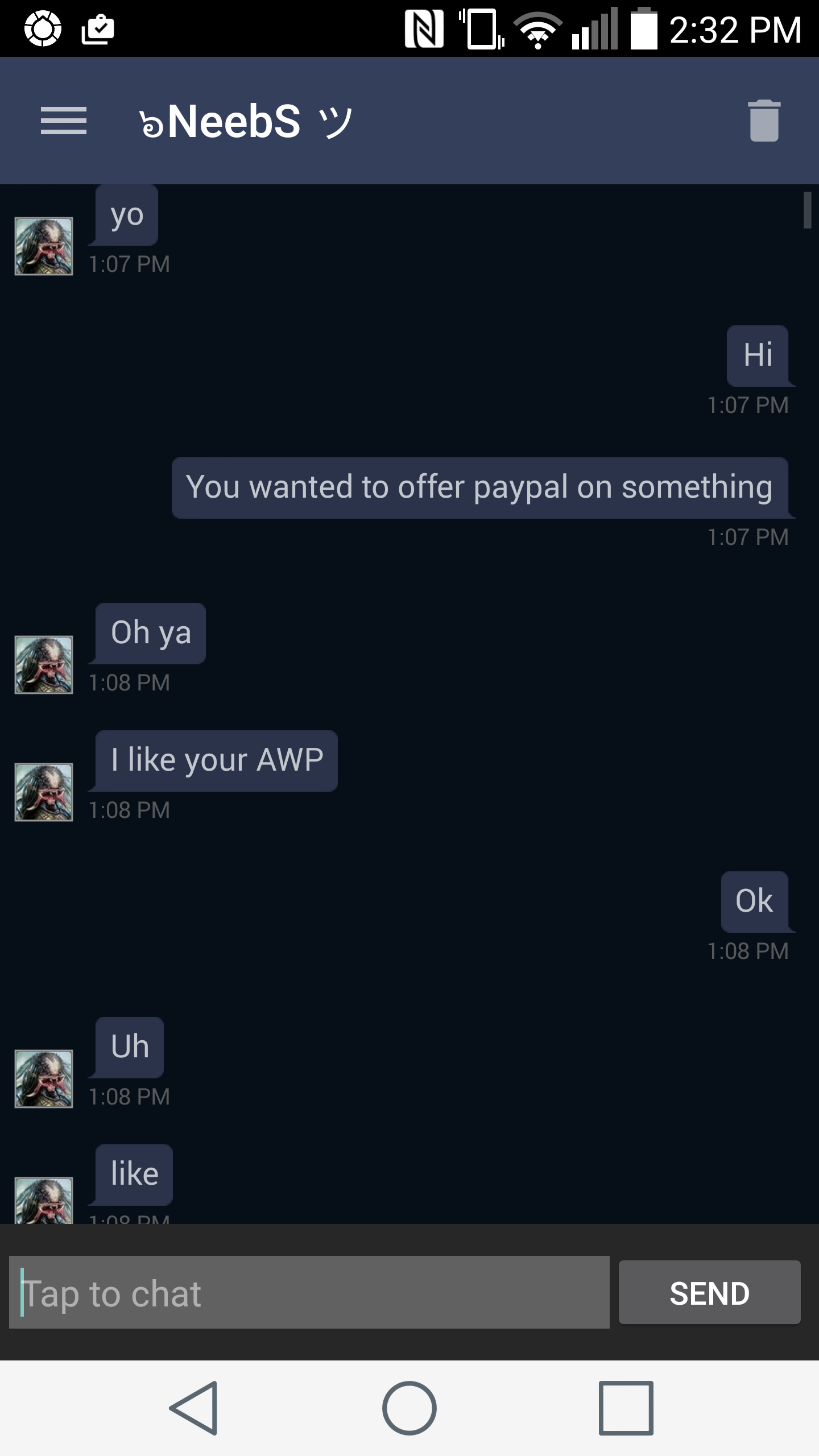Hit the SEND button
This screenshot has width=819, height=1456.
709,1293
